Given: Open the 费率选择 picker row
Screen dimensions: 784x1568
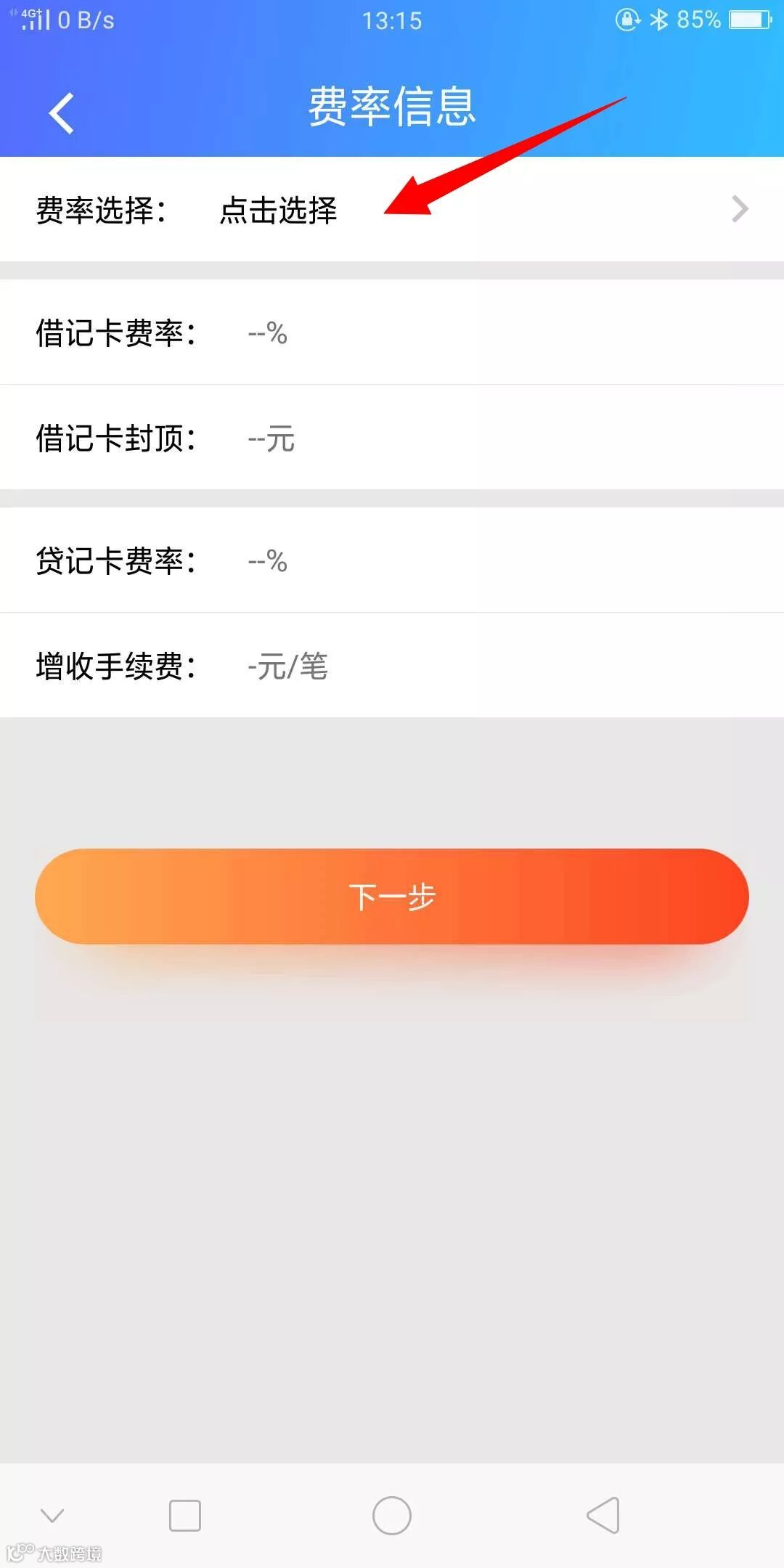Looking at the screenshot, I should tap(392, 210).
